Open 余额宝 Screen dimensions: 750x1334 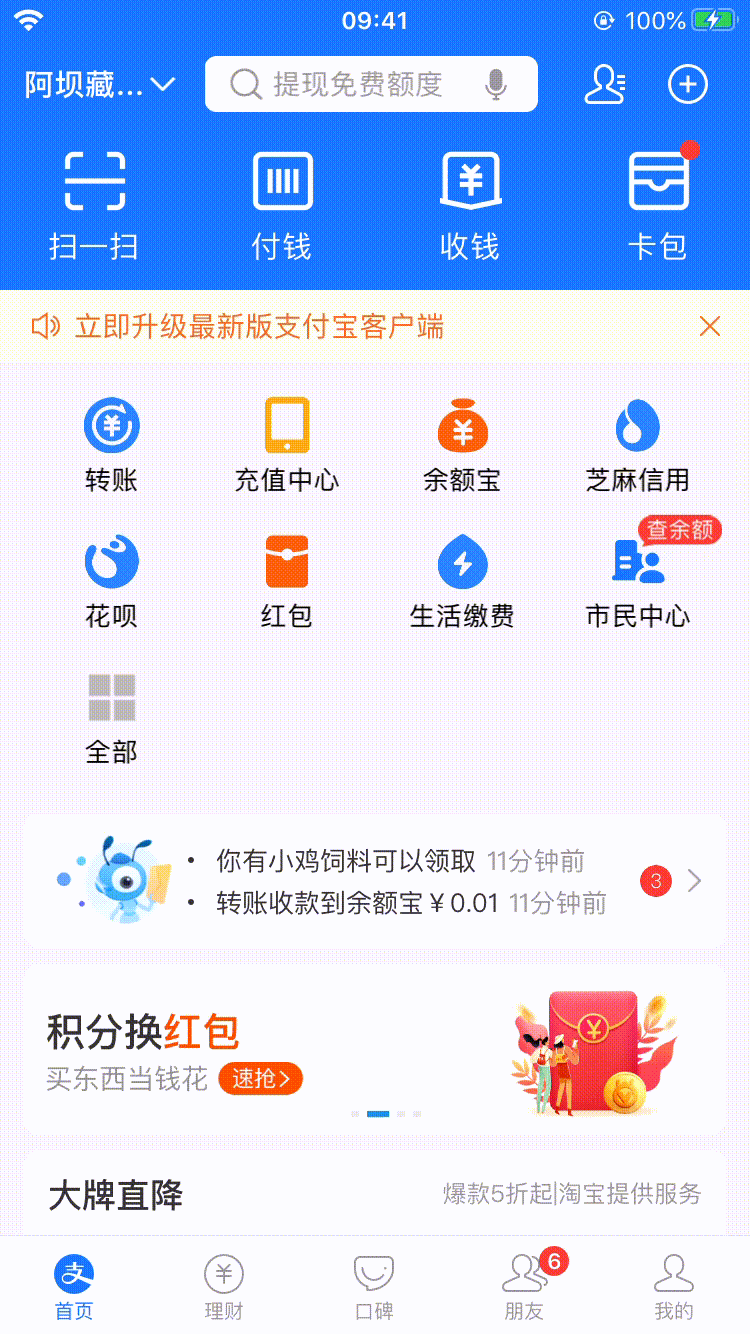tap(462, 445)
